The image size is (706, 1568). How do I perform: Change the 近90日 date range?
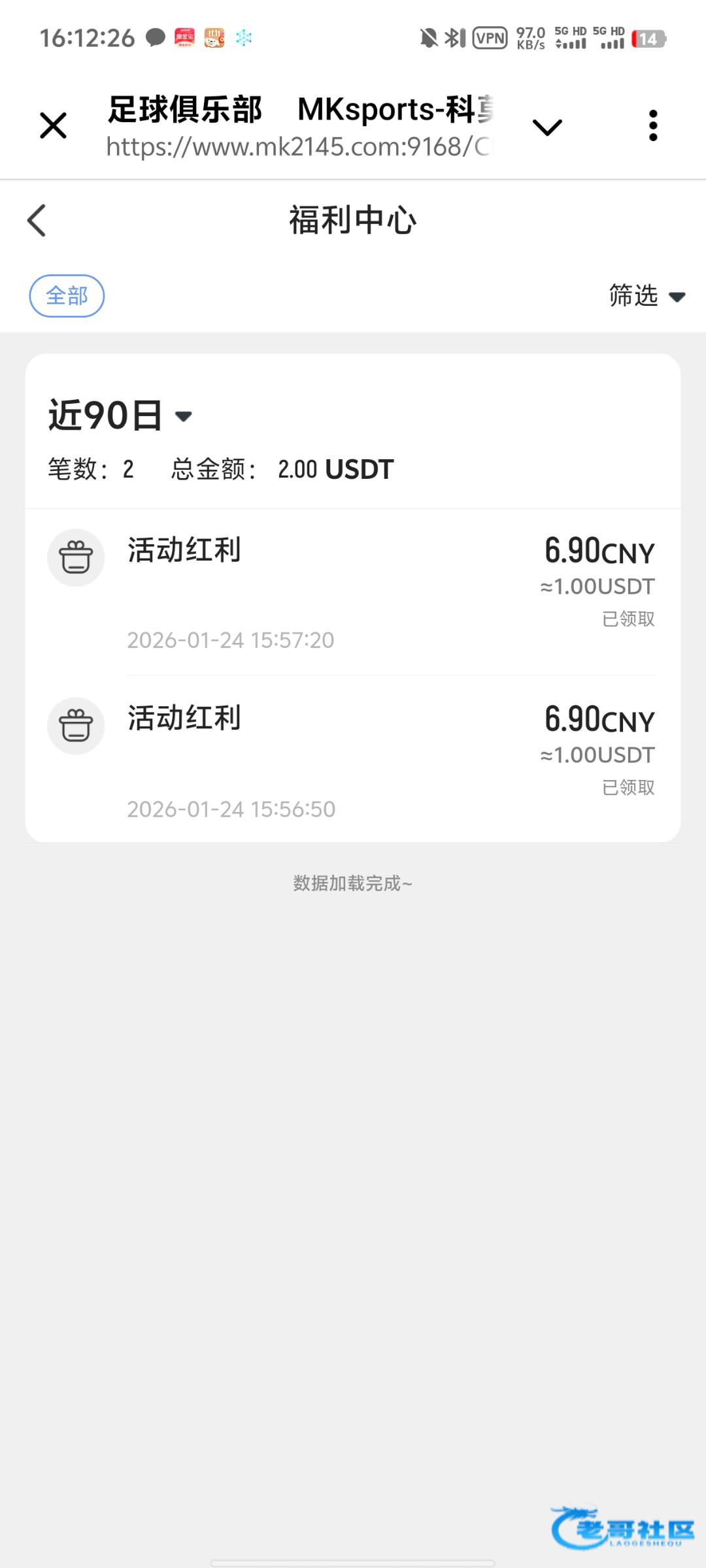[120, 416]
